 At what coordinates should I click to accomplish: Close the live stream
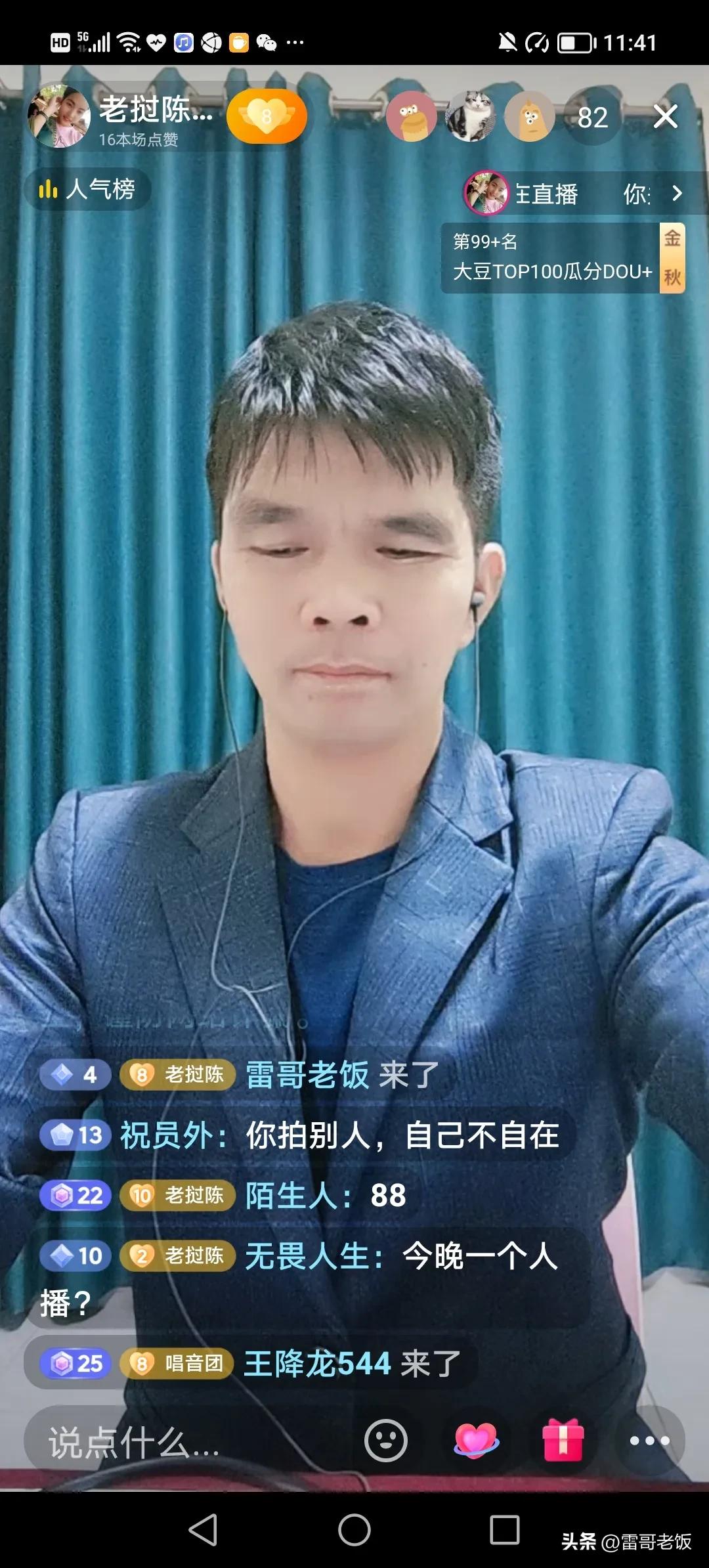coord(665,117)
